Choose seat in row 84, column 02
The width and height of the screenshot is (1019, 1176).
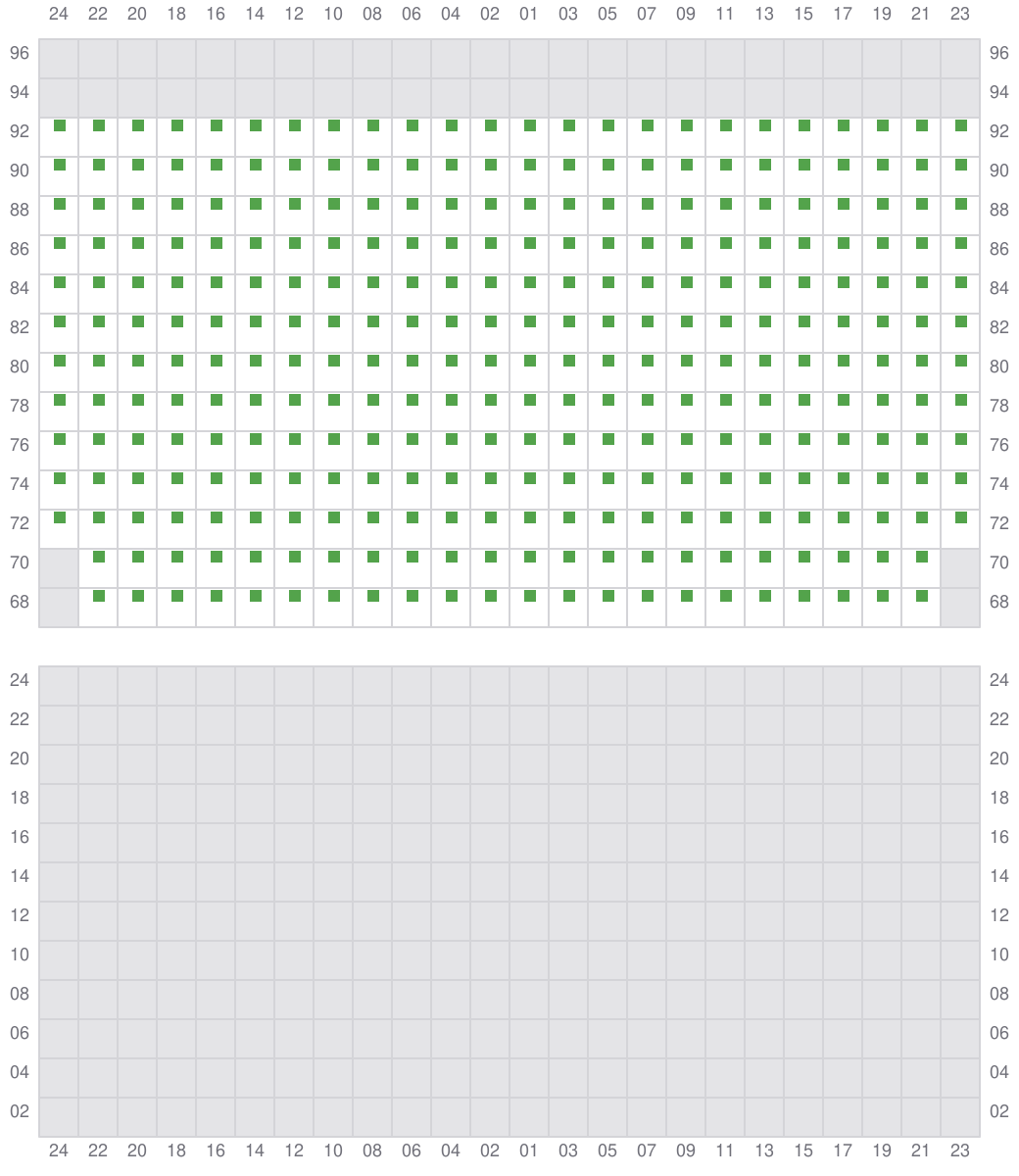pos(491,282)
